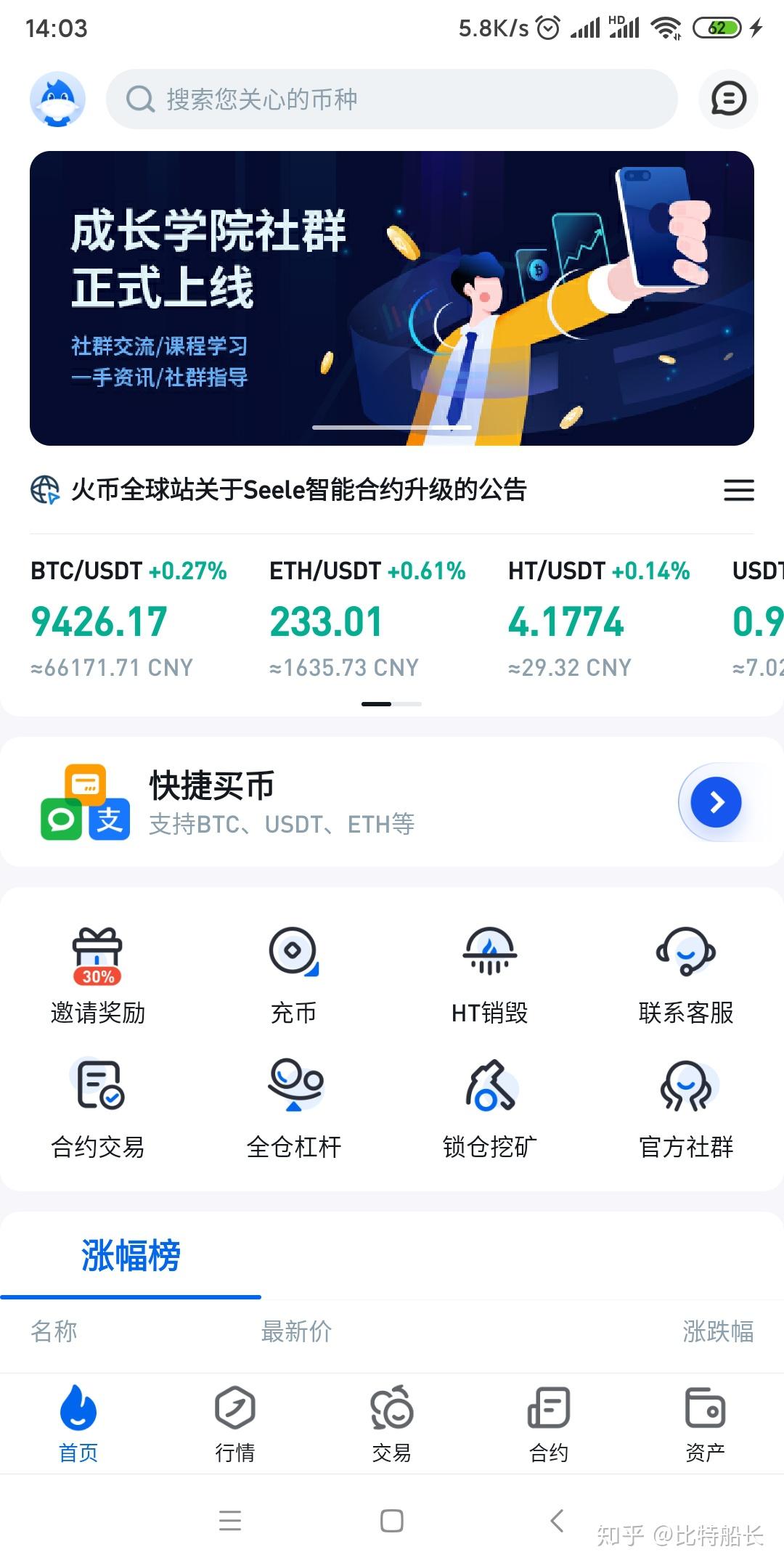
Task: Expand the announcement list menu icon
Action: 739,491
